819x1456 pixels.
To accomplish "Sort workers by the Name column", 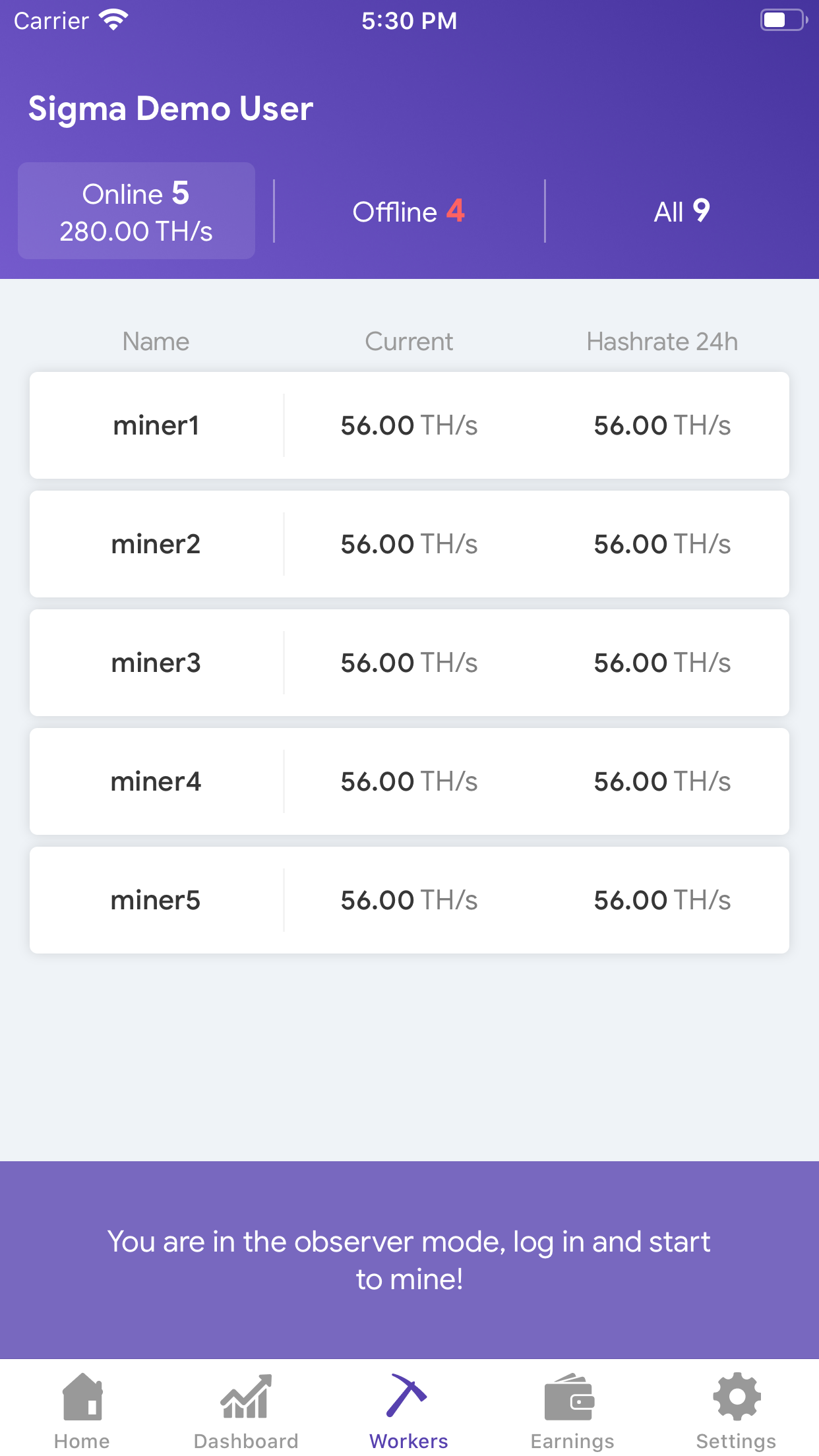I will [x=155, y=342].
